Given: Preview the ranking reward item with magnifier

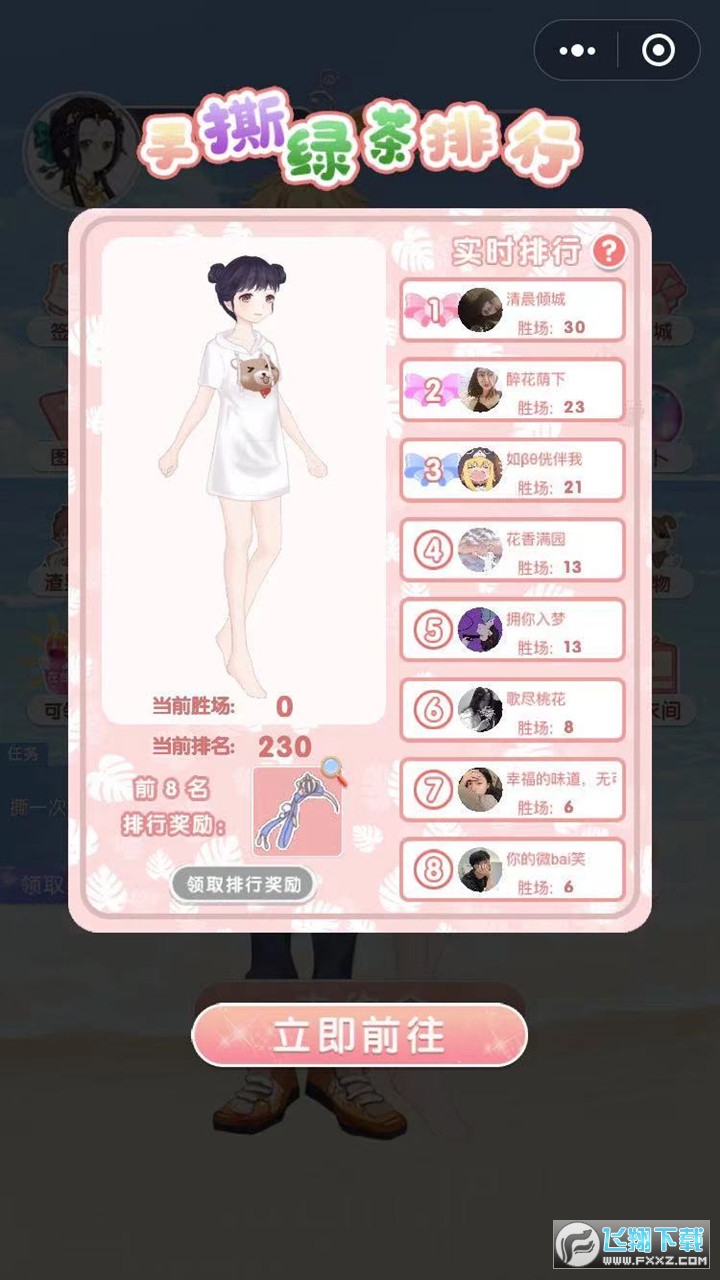Looking at the screenshot, I should click(298, 811).
